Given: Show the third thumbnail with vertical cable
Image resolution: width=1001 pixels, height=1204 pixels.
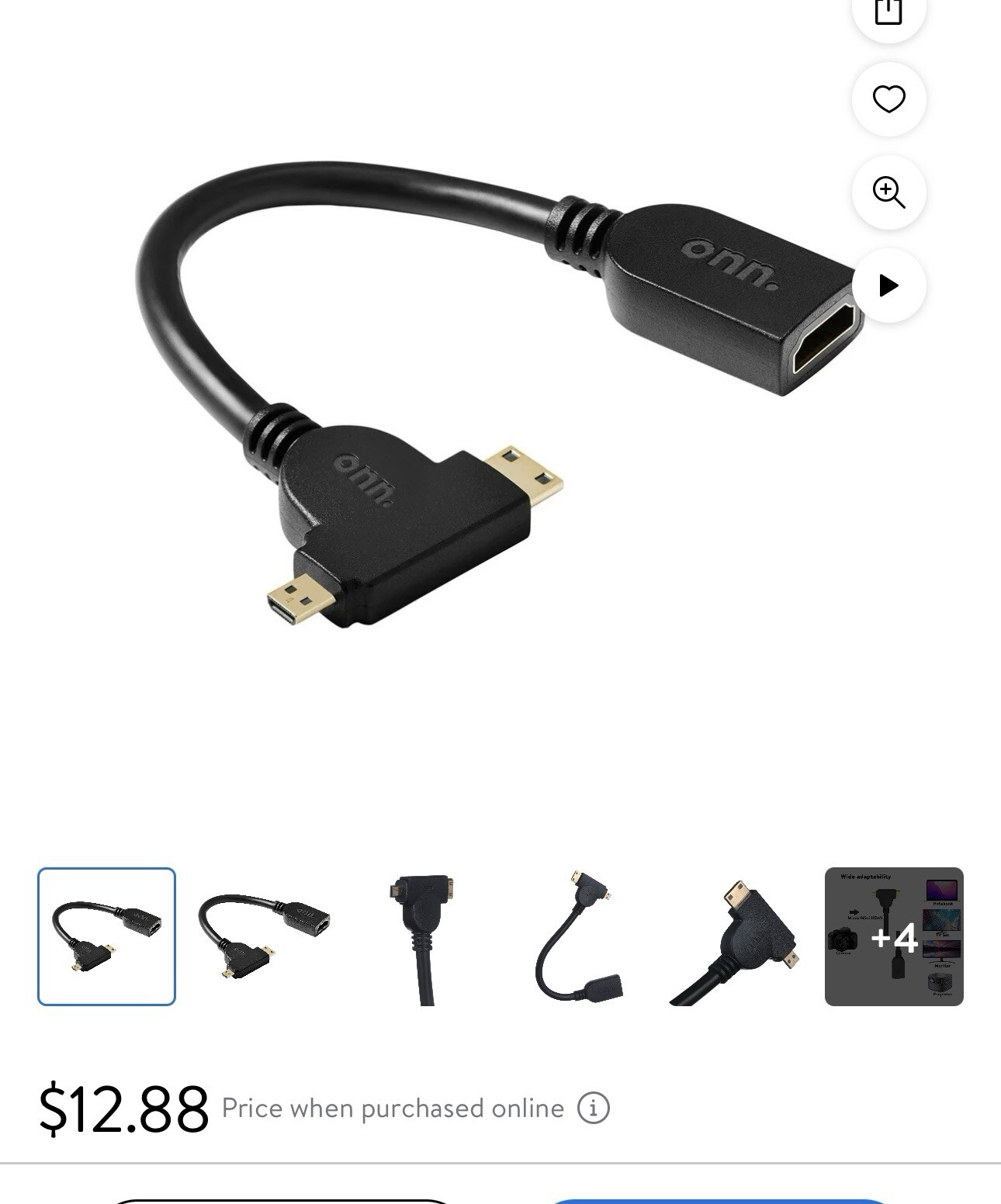Looking at the screenshot, I should 423,936.
